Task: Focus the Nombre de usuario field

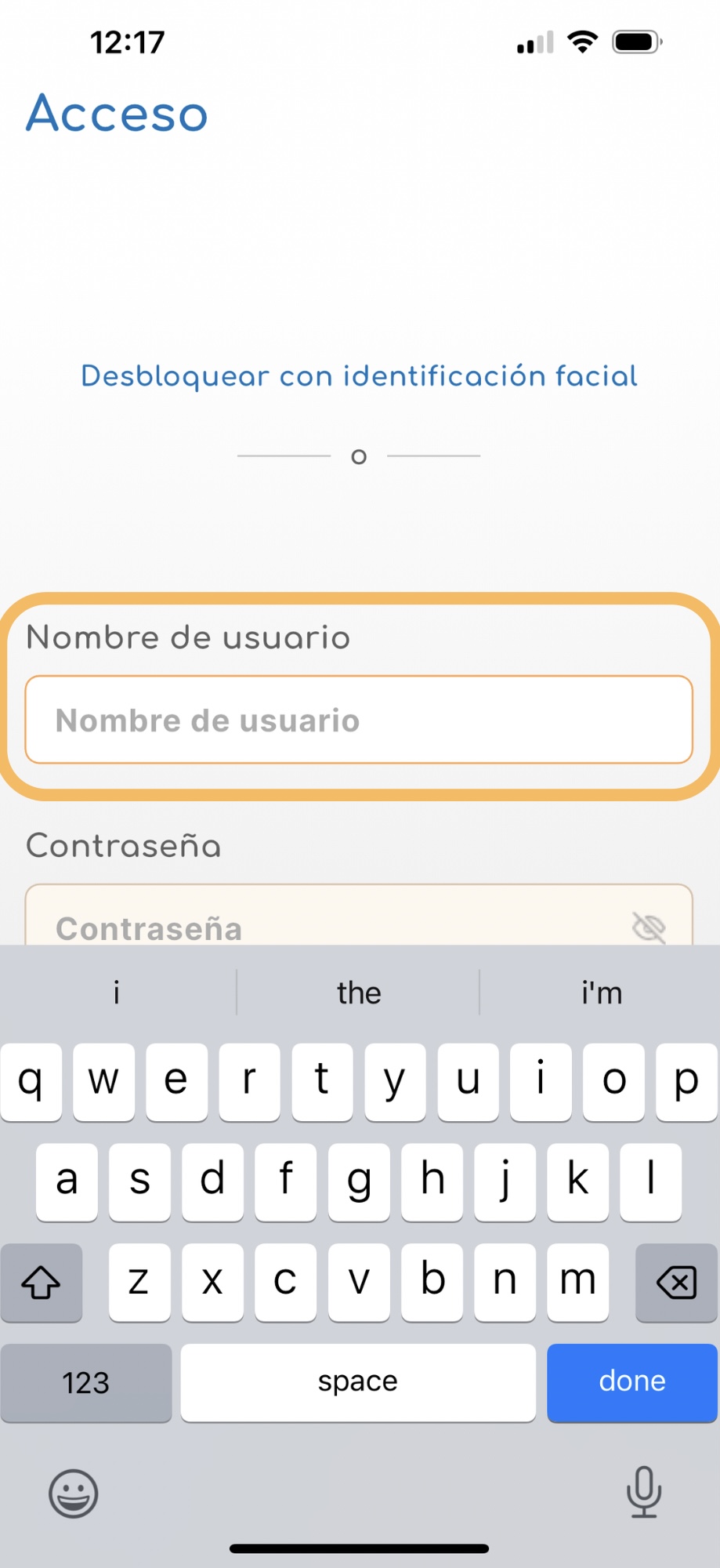Action: point(359,720)
